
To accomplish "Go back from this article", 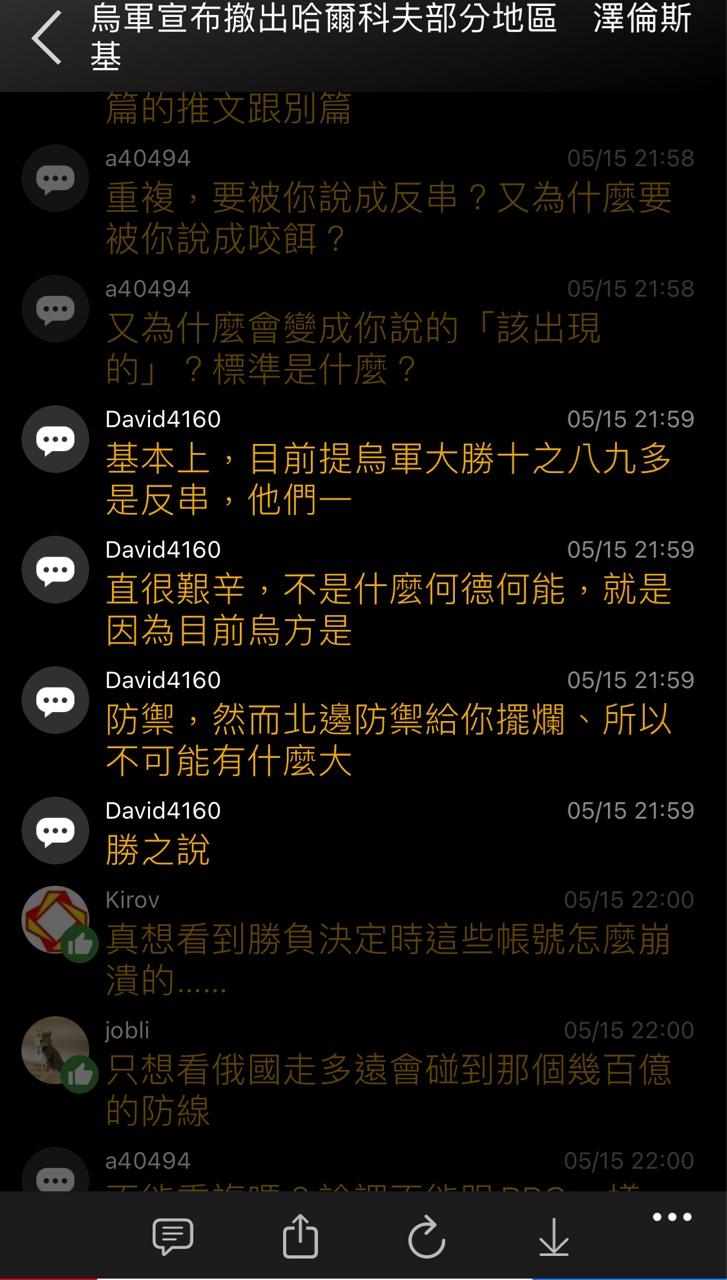I will [x=46, y=40].
